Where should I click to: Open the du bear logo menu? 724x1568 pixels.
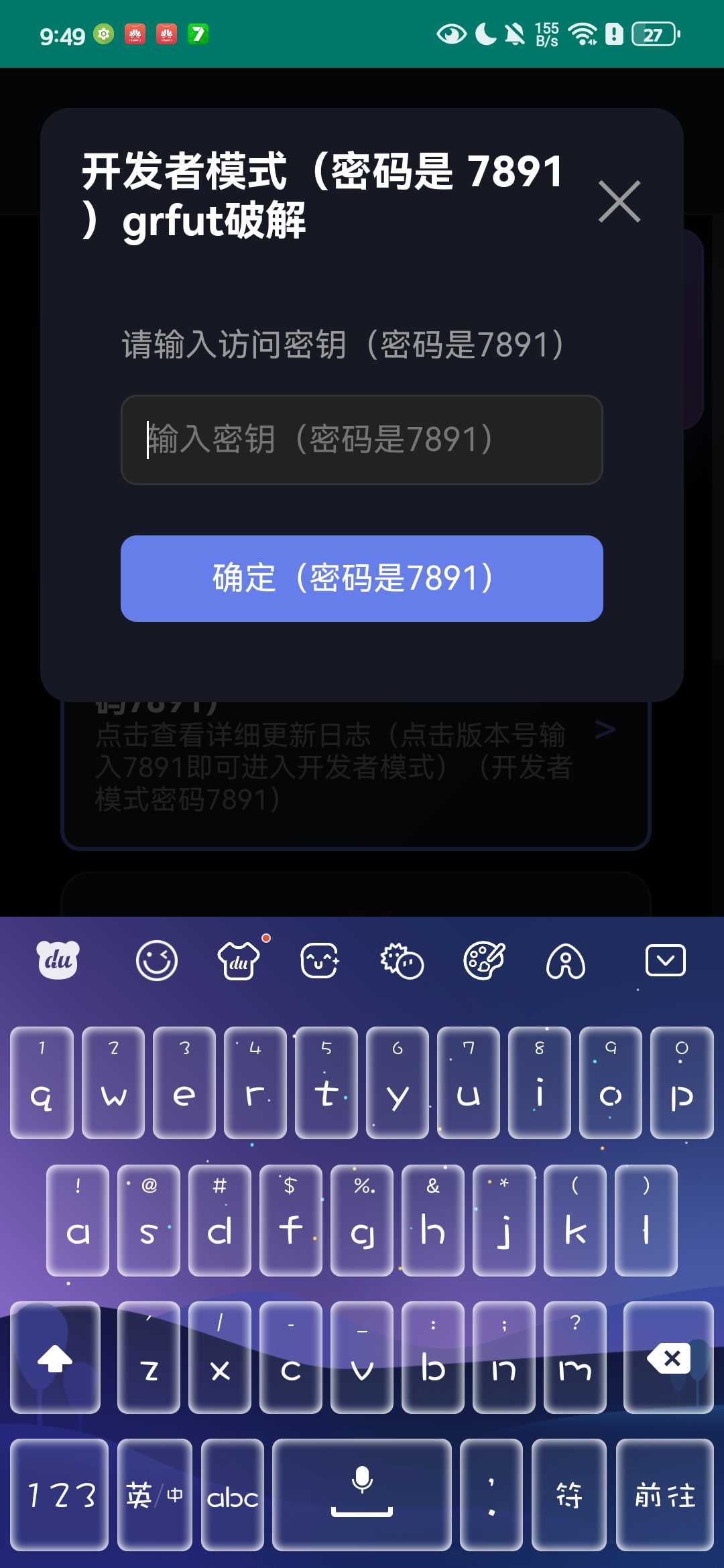pos(58,960)
